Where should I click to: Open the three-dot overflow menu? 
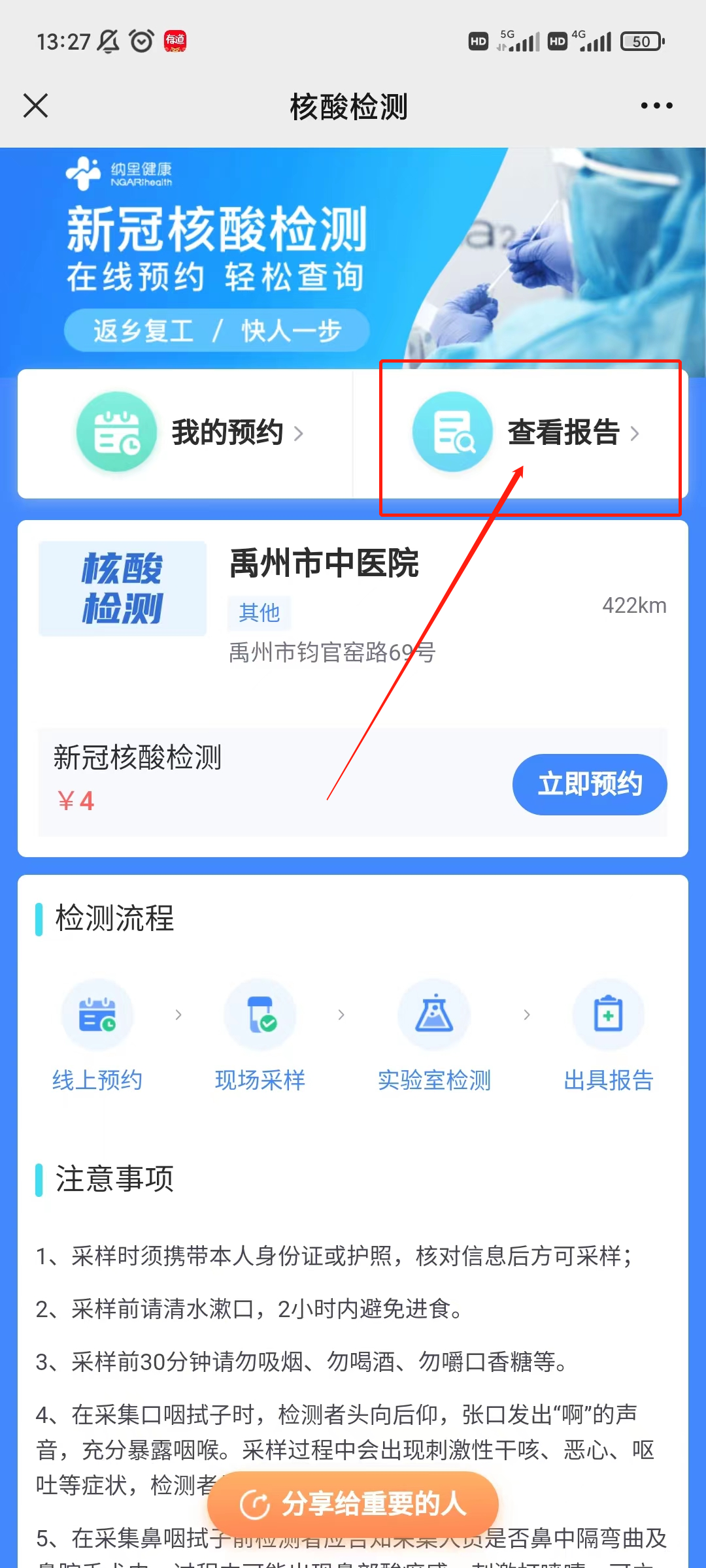pyautogui.click(x=656, y=105)
